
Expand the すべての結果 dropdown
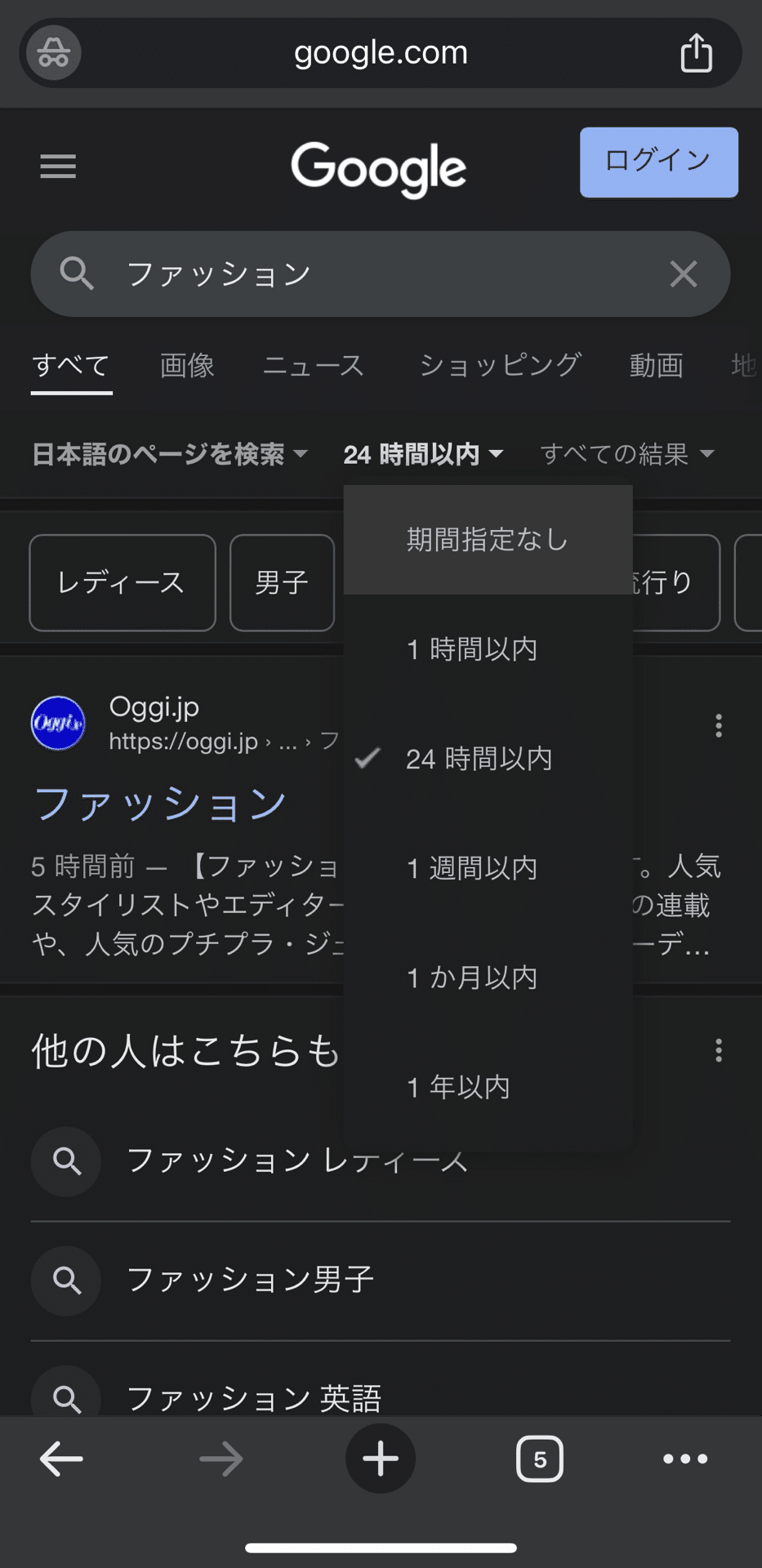[626, 453]
